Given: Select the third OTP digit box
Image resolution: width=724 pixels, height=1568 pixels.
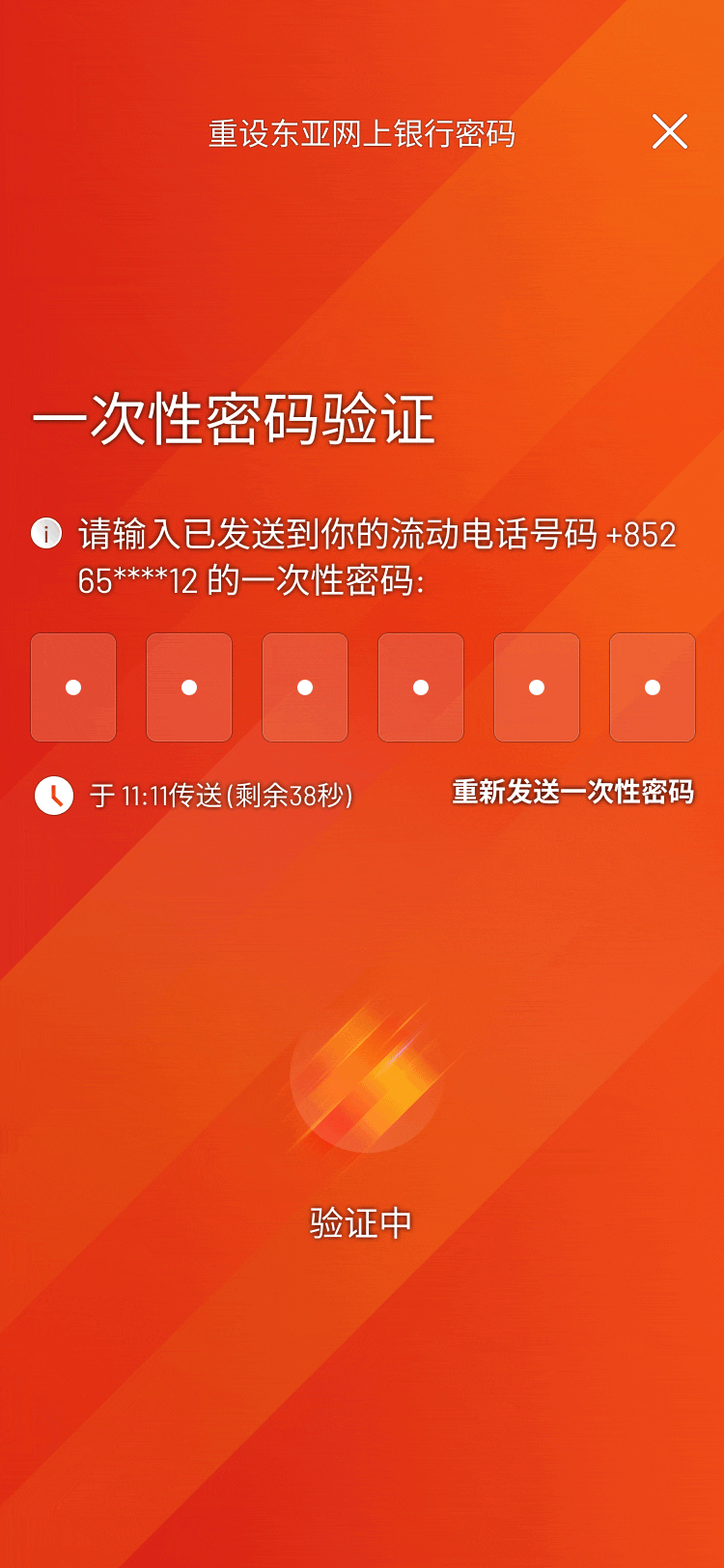Looking at the screenshot, I should [x=305, y=687].
